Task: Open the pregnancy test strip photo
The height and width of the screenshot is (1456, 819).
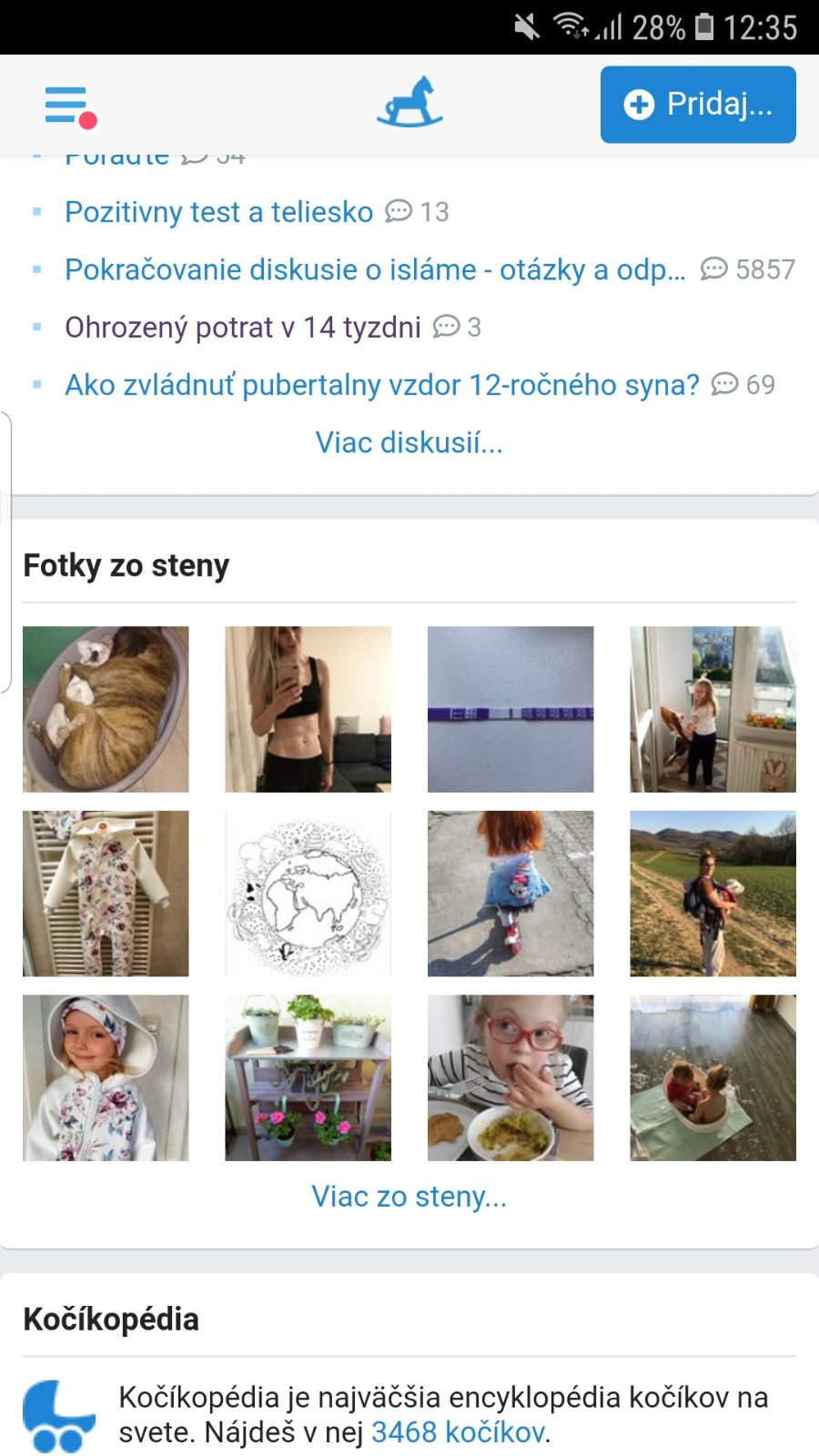Action: click(x=511, y=709)
